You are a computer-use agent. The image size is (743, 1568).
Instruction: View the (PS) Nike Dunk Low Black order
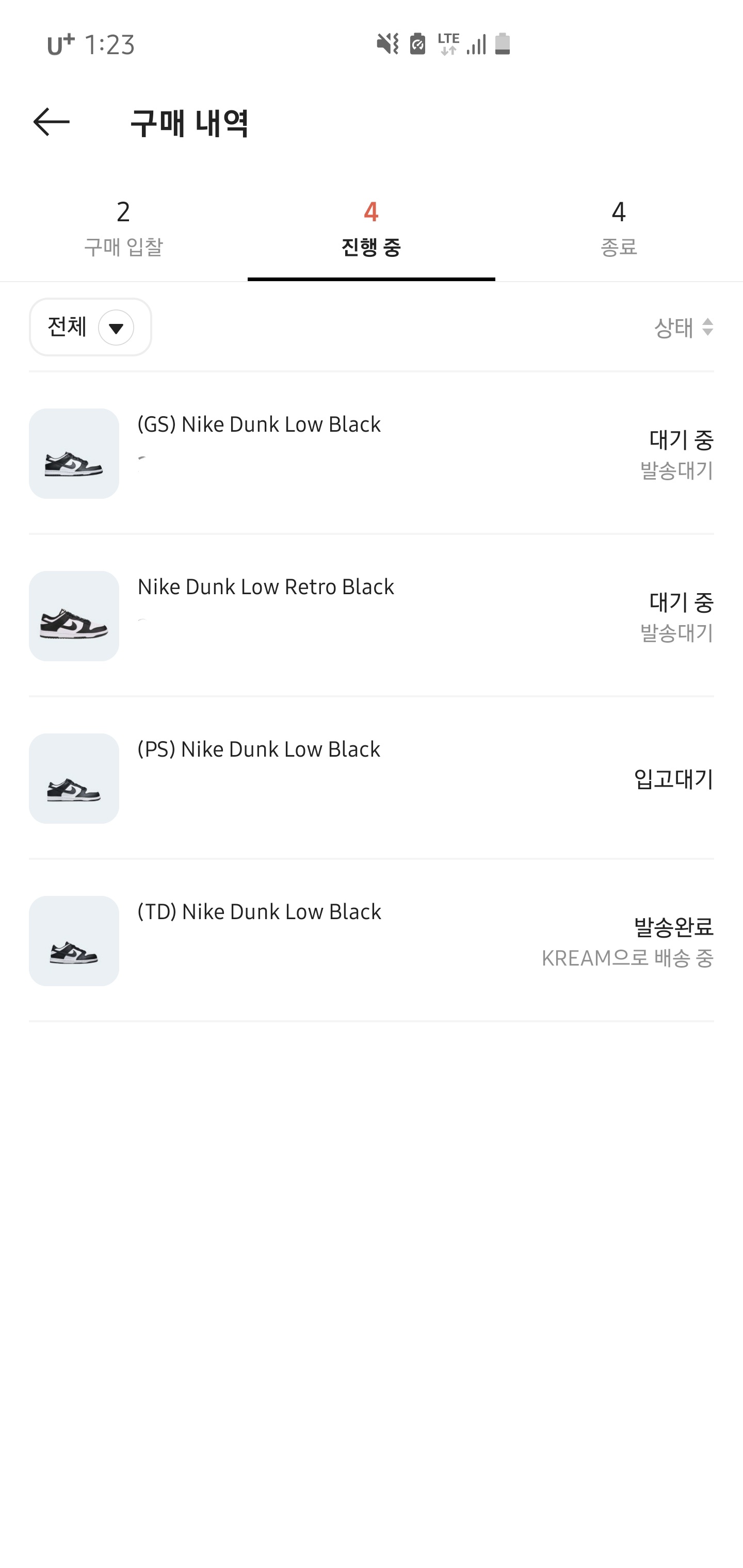coord(370,778)
